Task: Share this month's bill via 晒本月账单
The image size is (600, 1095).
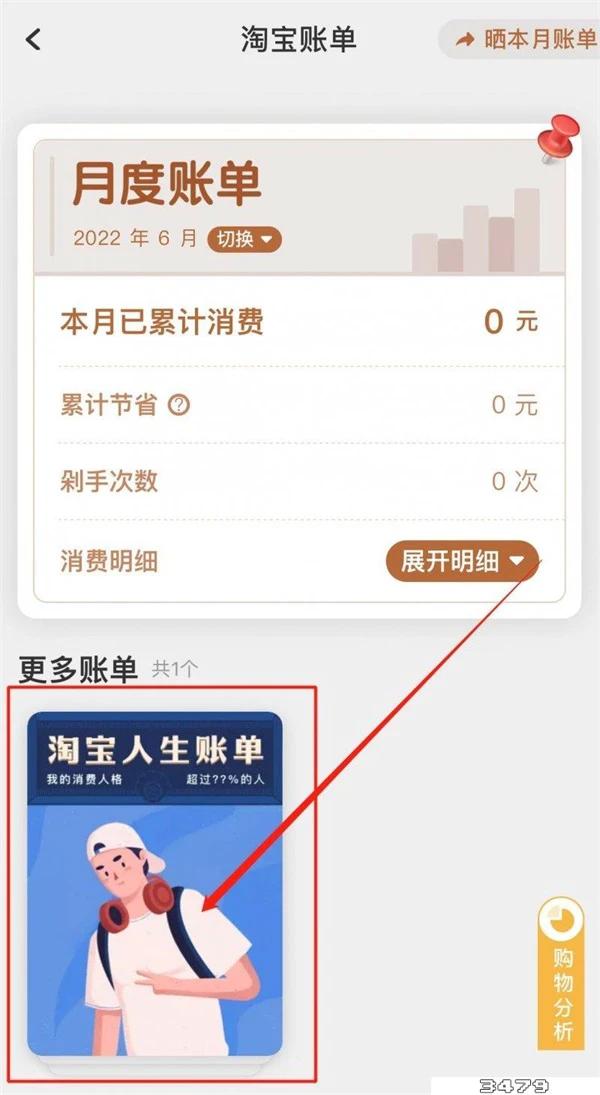Action: point(524,40)
